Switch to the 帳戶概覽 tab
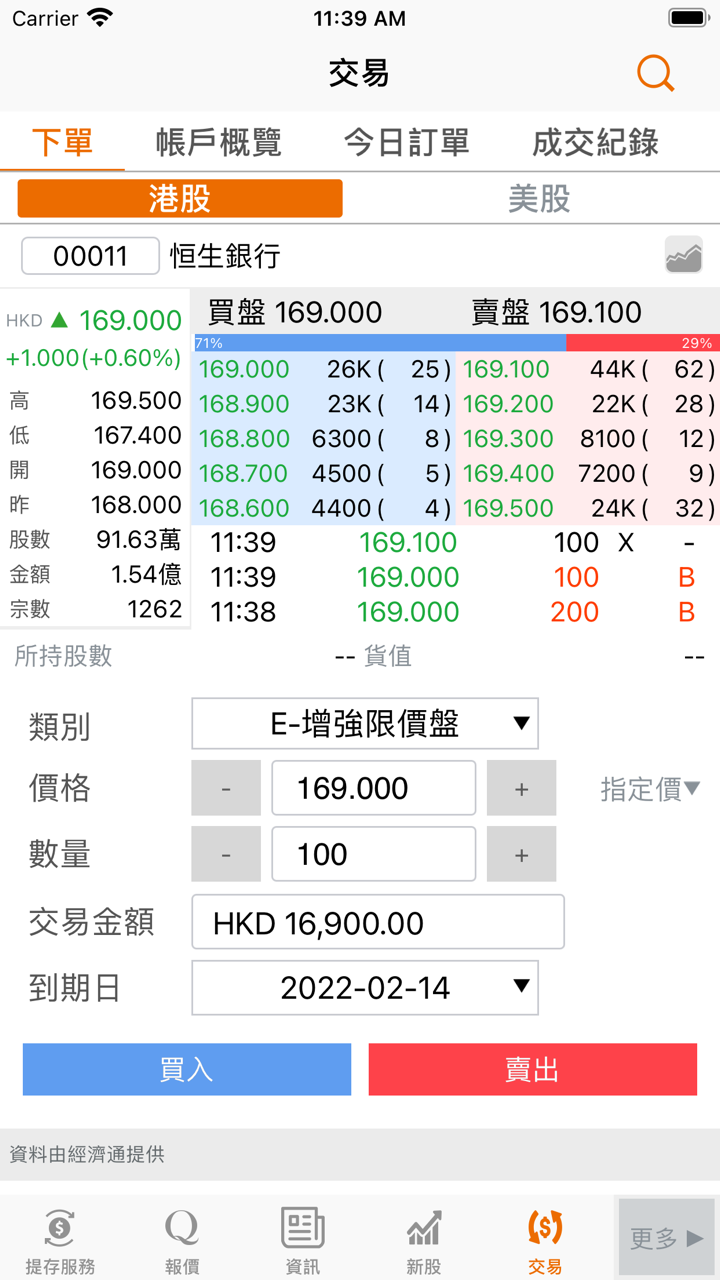Viewport: 720px width, 1280px height. pyautogui.click(x=218, y=143)
